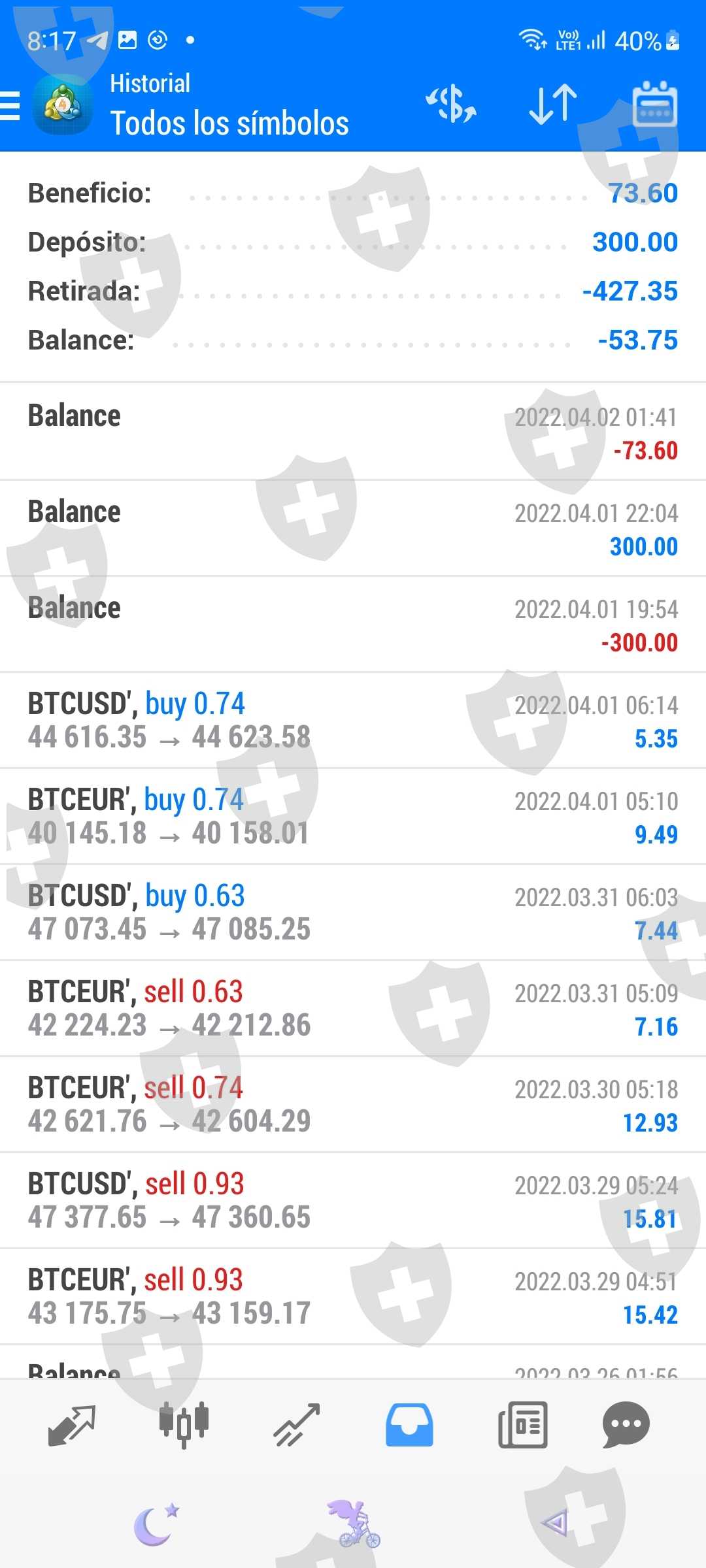706x1568 pixels.
Task: Open BTCEUR buy 0.74 deal with 9.49 profit
Action: 353,816
